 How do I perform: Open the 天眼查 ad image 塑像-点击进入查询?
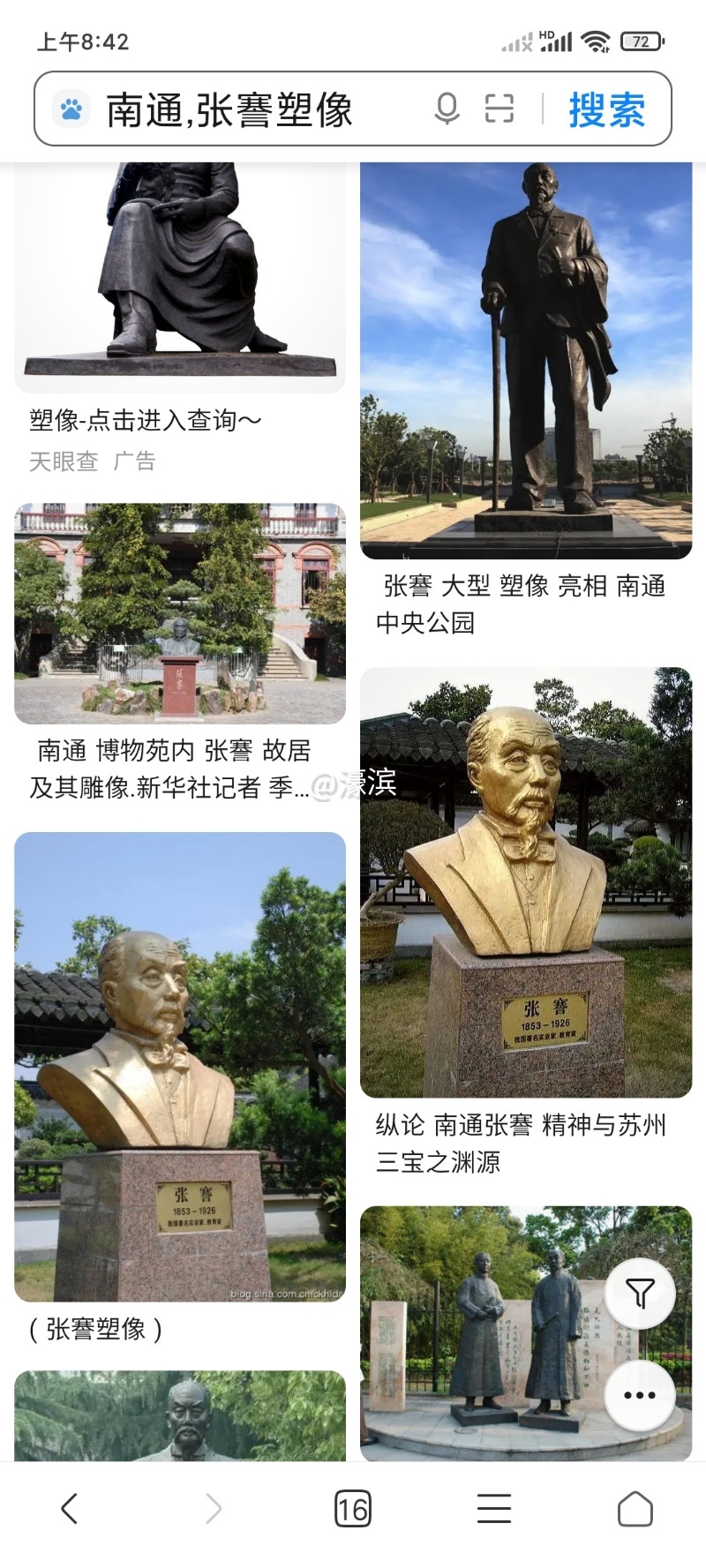(180, 274)
